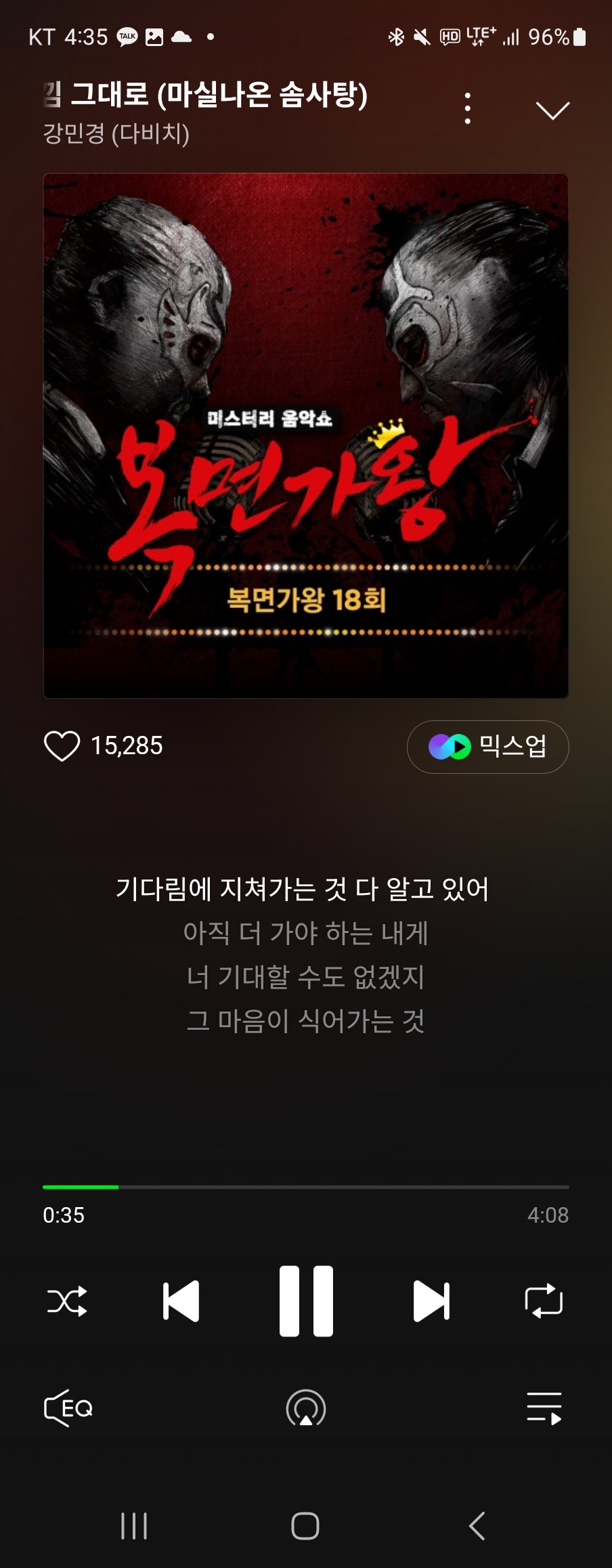This screenshot has height=1568, width=612.
Task: Go back with the system back button
Action: pos(477,1526)
